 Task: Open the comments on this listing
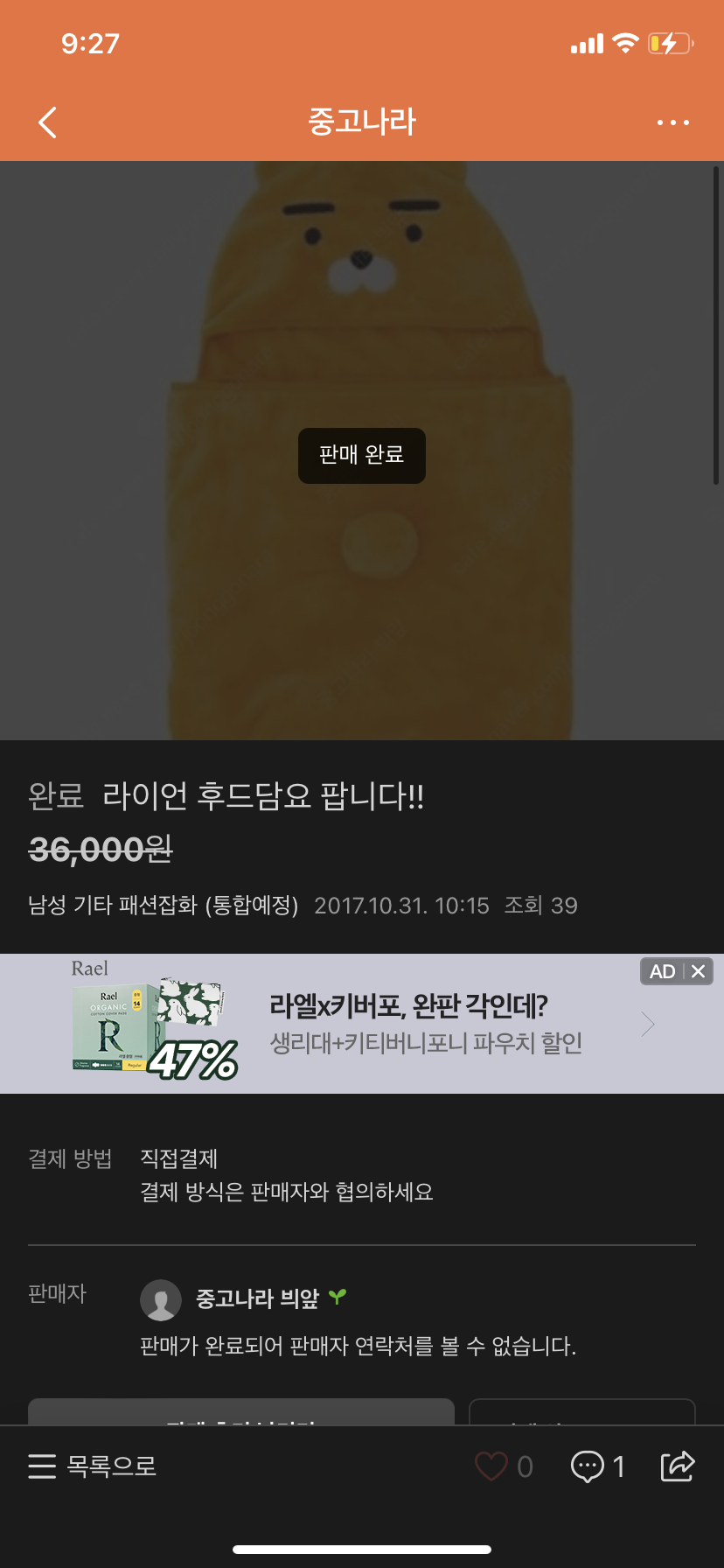(597, 1466)
